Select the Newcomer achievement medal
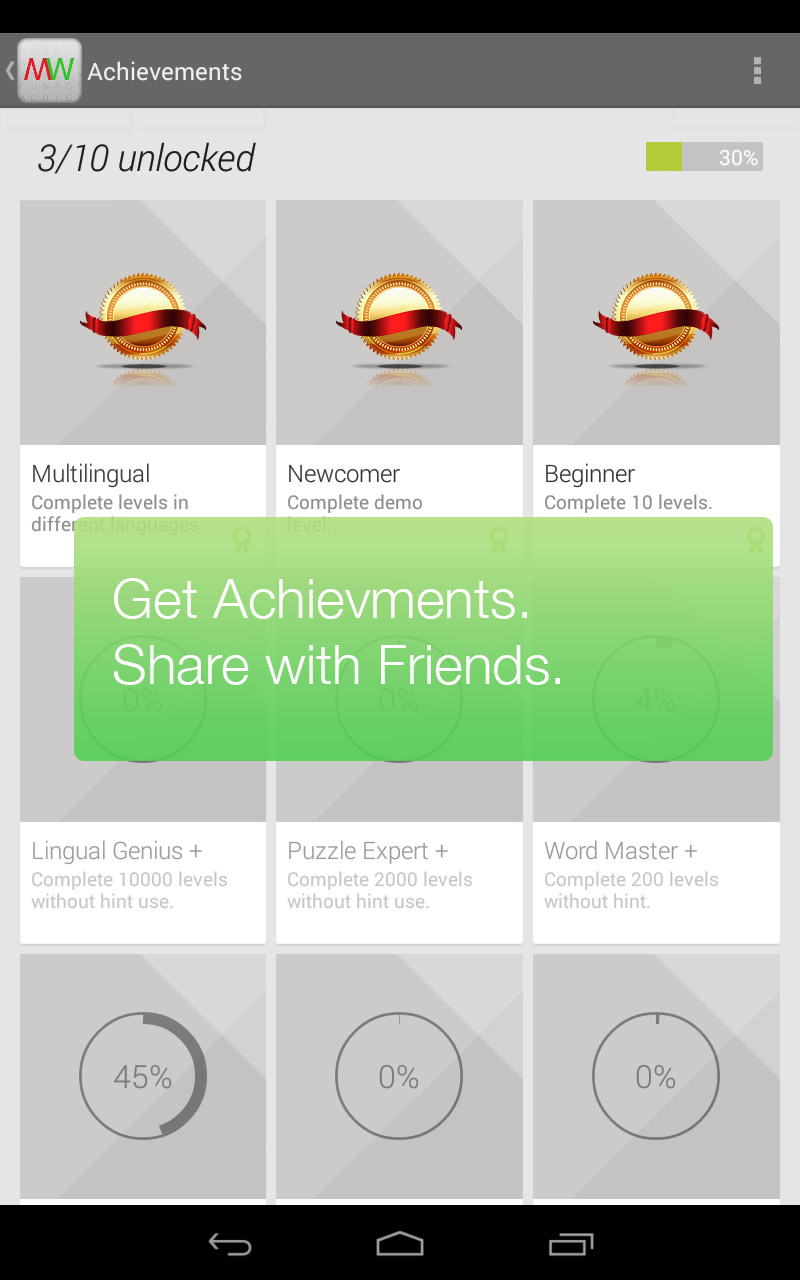The height and width of the screenshot is (1280, 800). point(399,315)
